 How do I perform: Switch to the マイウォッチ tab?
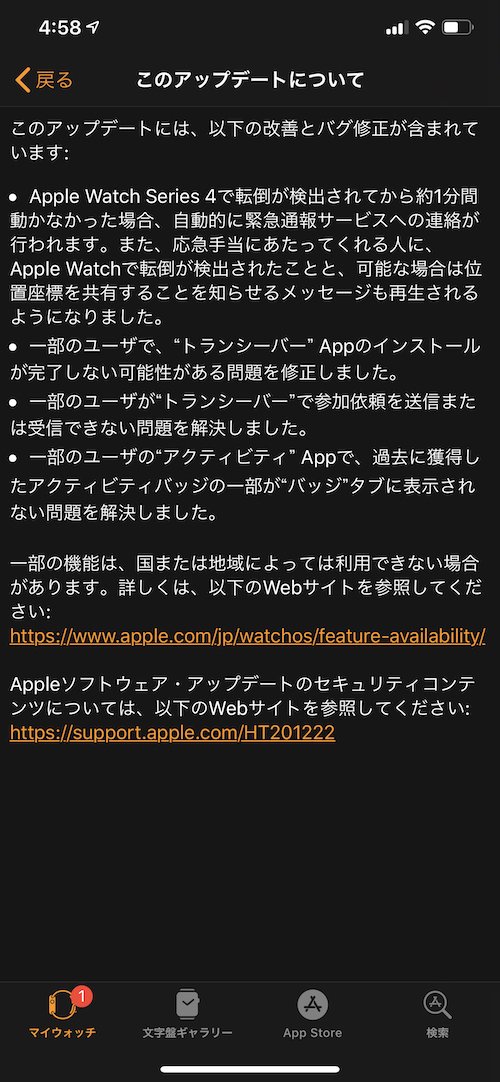coord(63,1013)
